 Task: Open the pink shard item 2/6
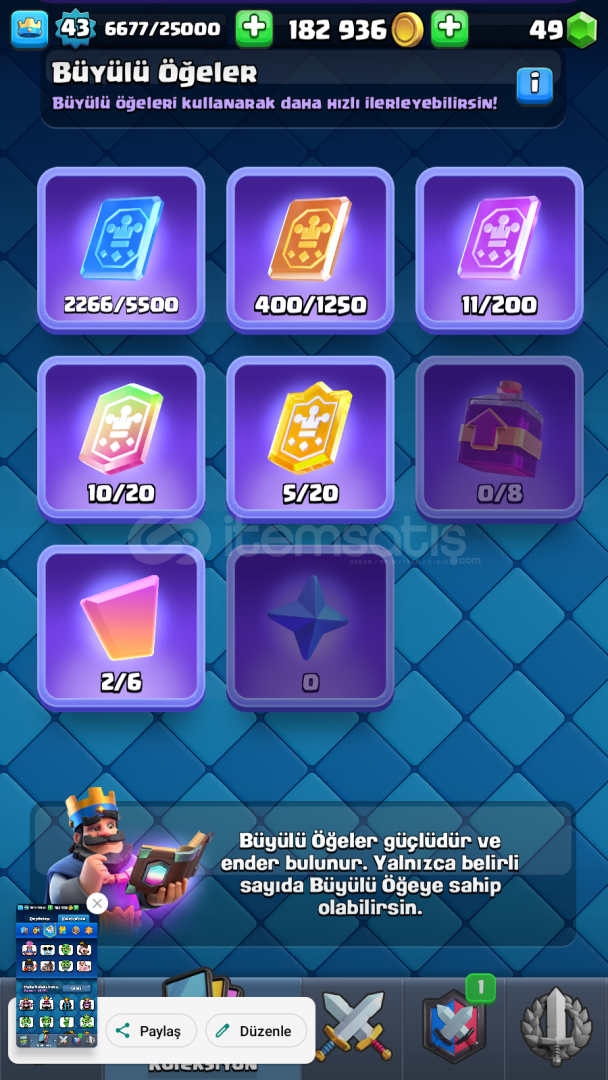click(121, 627)
